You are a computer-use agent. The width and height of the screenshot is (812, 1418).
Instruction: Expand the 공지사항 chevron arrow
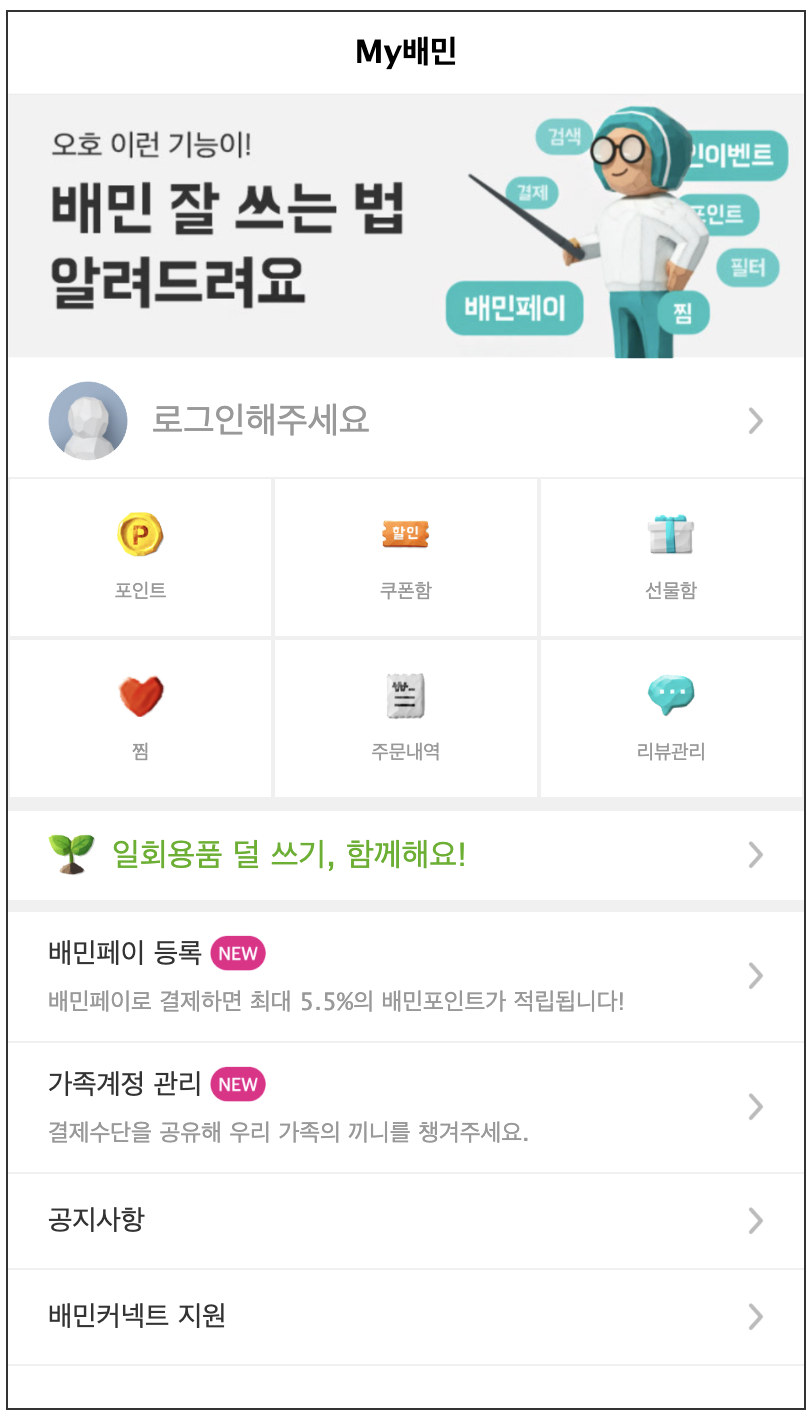pos(756,1220)
